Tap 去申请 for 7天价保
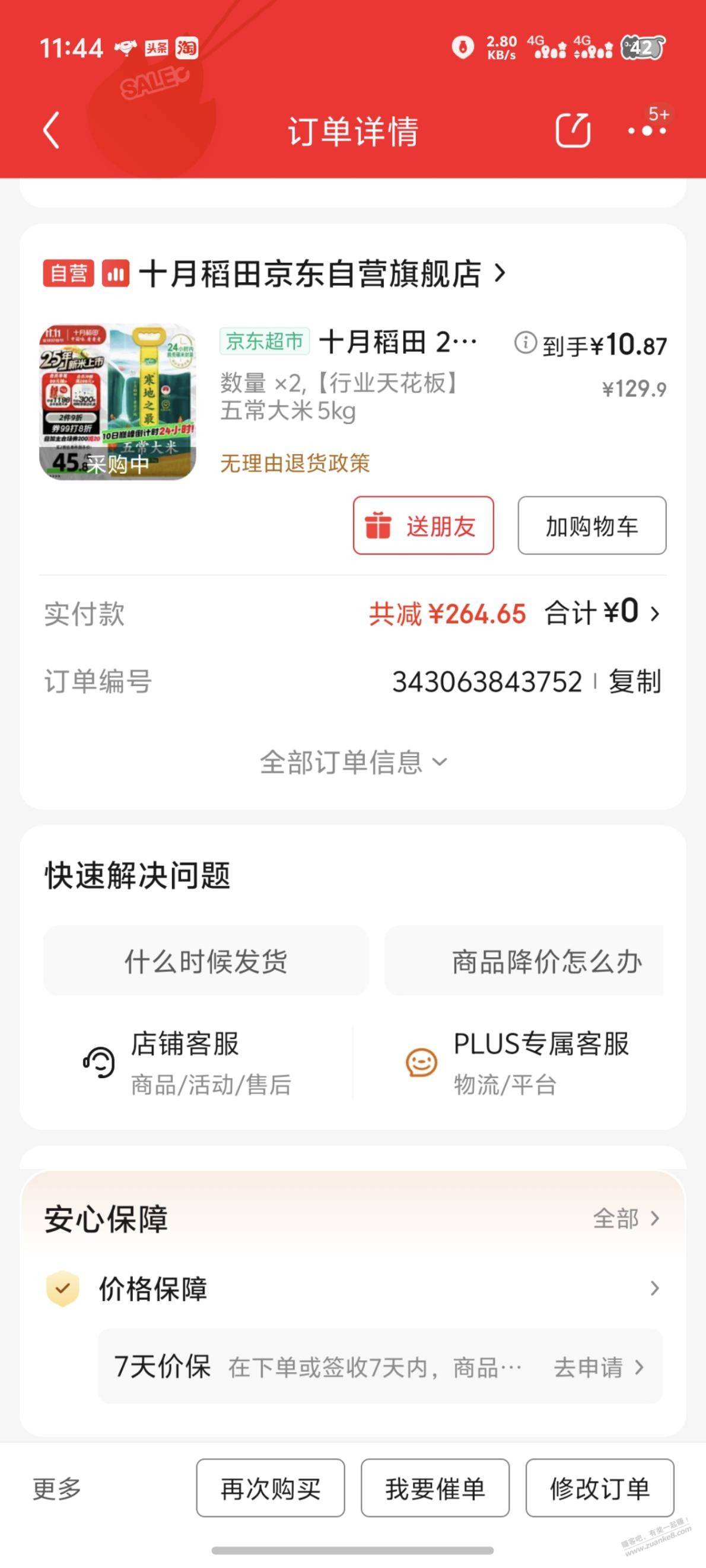This screenshot has height=1568, width=706. click(x=598, y=1368)
